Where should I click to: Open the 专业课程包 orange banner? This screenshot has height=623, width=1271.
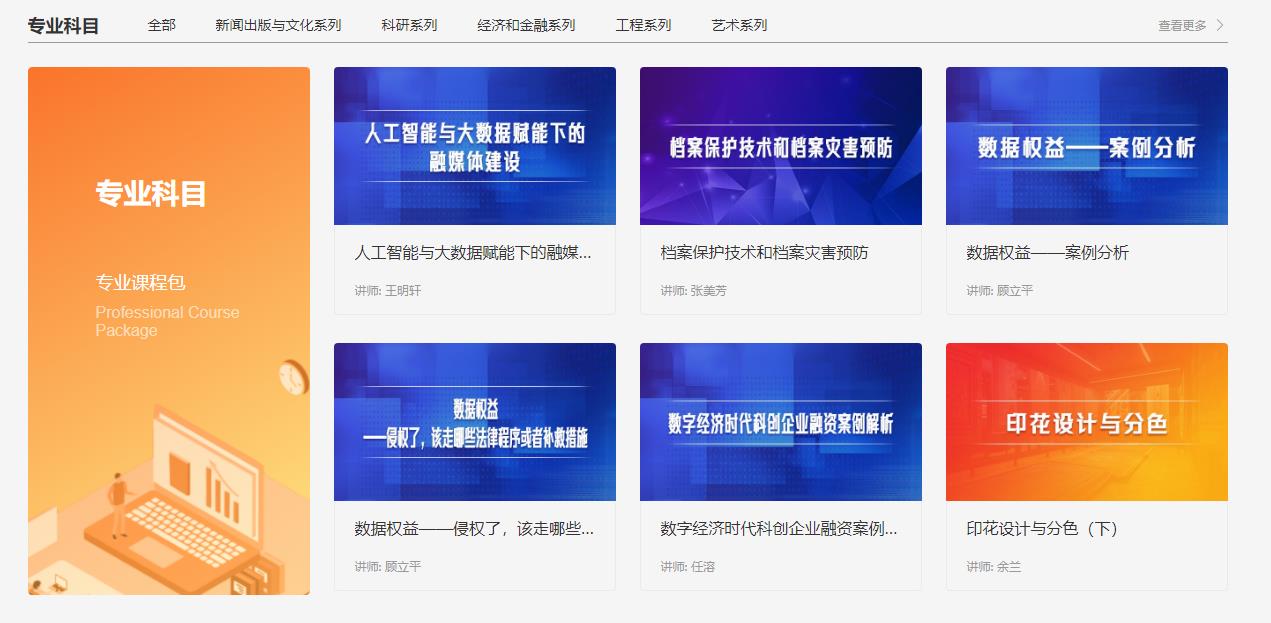click(169, 330)
